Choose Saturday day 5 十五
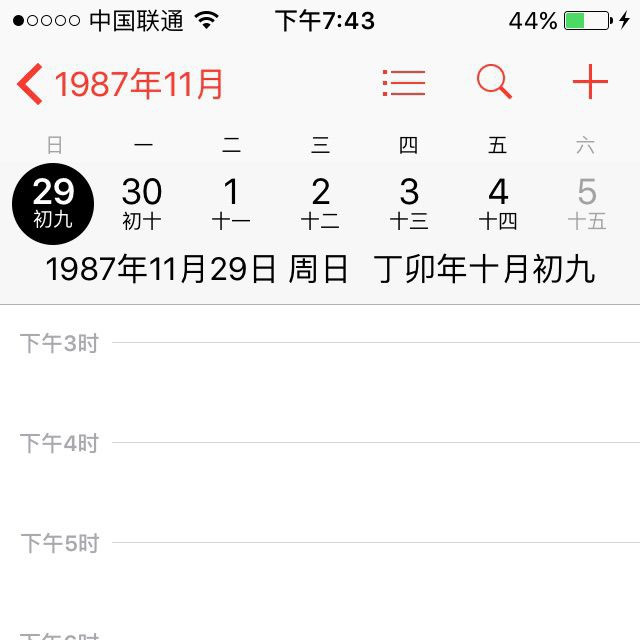Viewport: 640px width, 640px height. pyautogui.click(x=587, y=202)
